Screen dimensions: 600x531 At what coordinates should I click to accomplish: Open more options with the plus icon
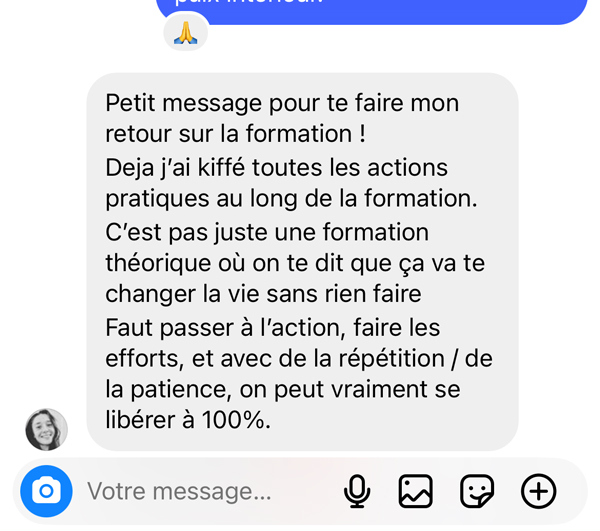pyautogui.click(x=539, y=491)
